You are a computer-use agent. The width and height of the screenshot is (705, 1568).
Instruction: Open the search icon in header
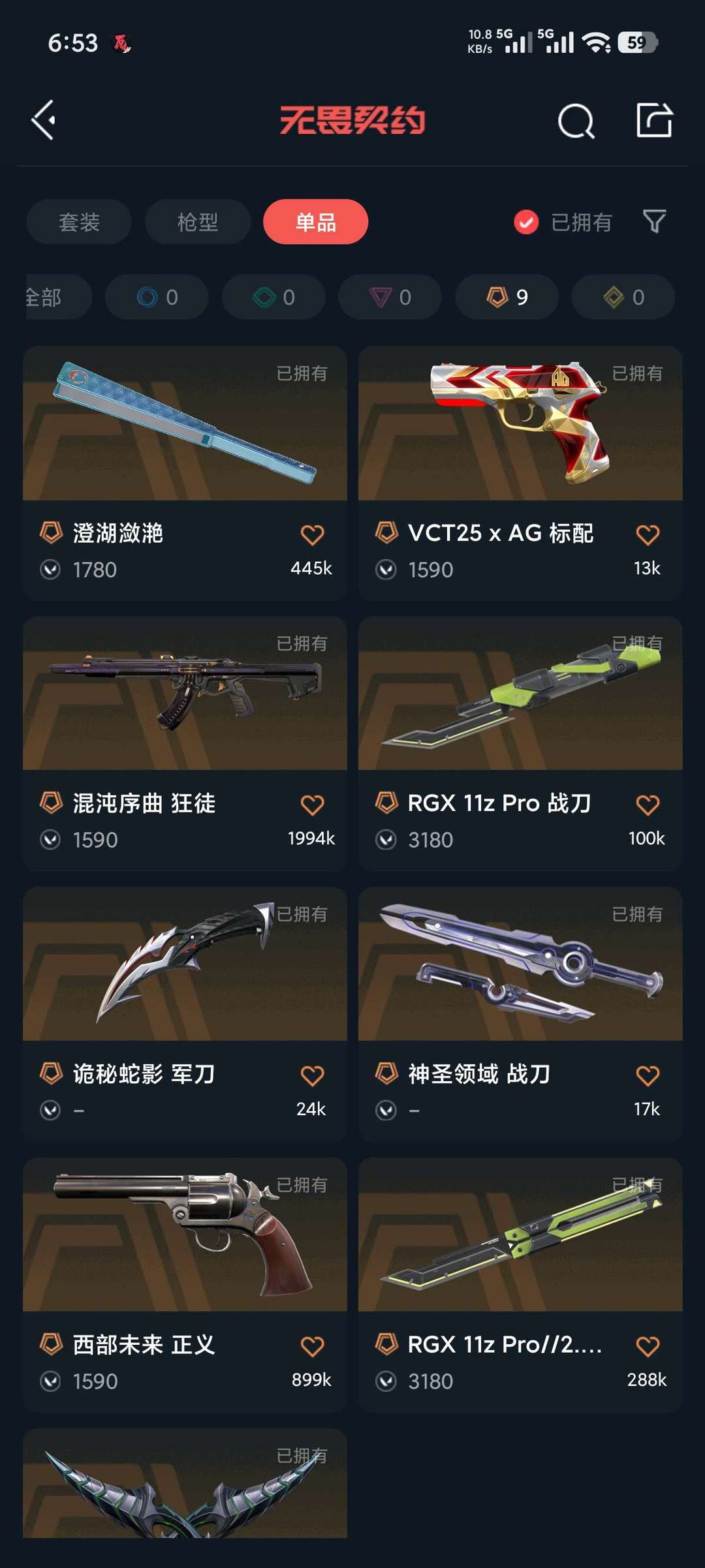pos(576,121)
